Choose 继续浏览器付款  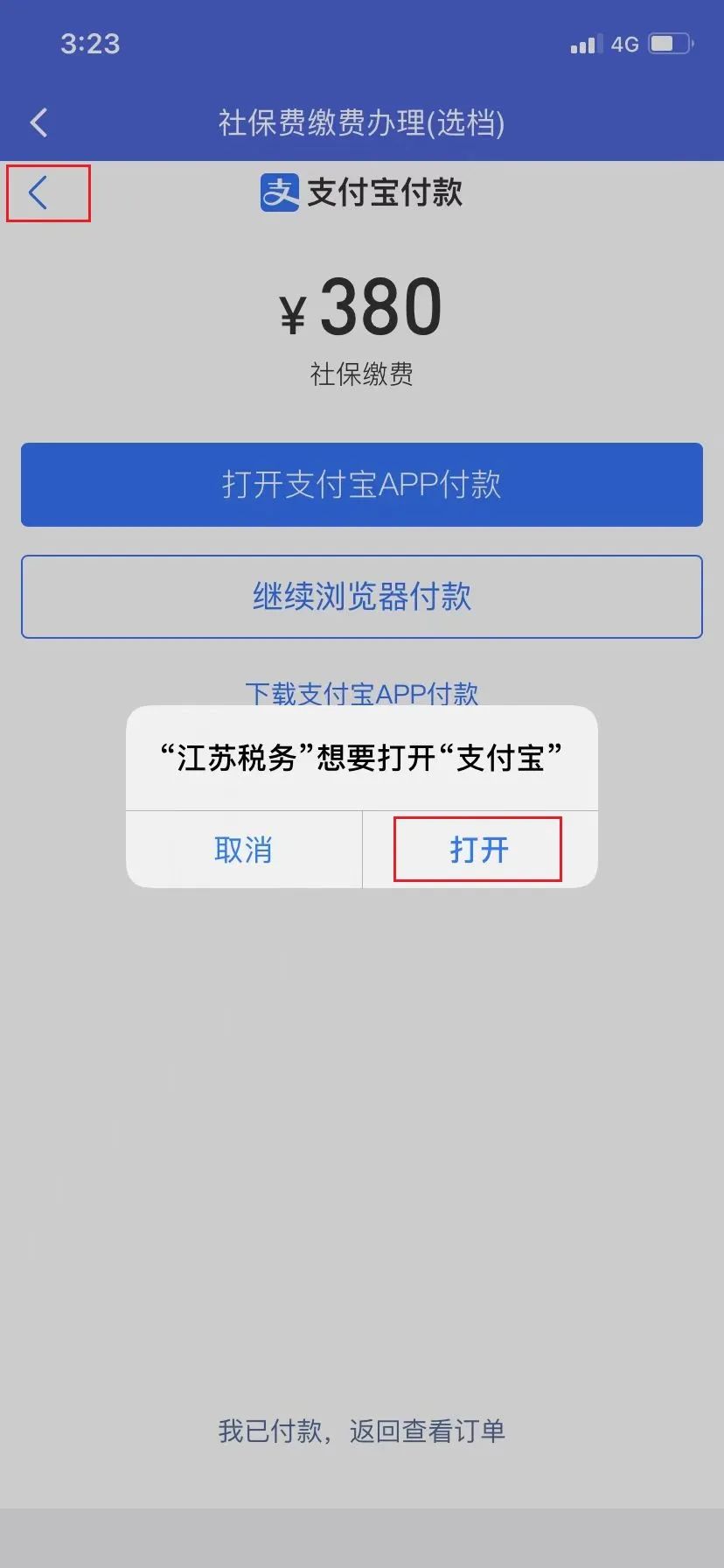(x=362, y=597)
